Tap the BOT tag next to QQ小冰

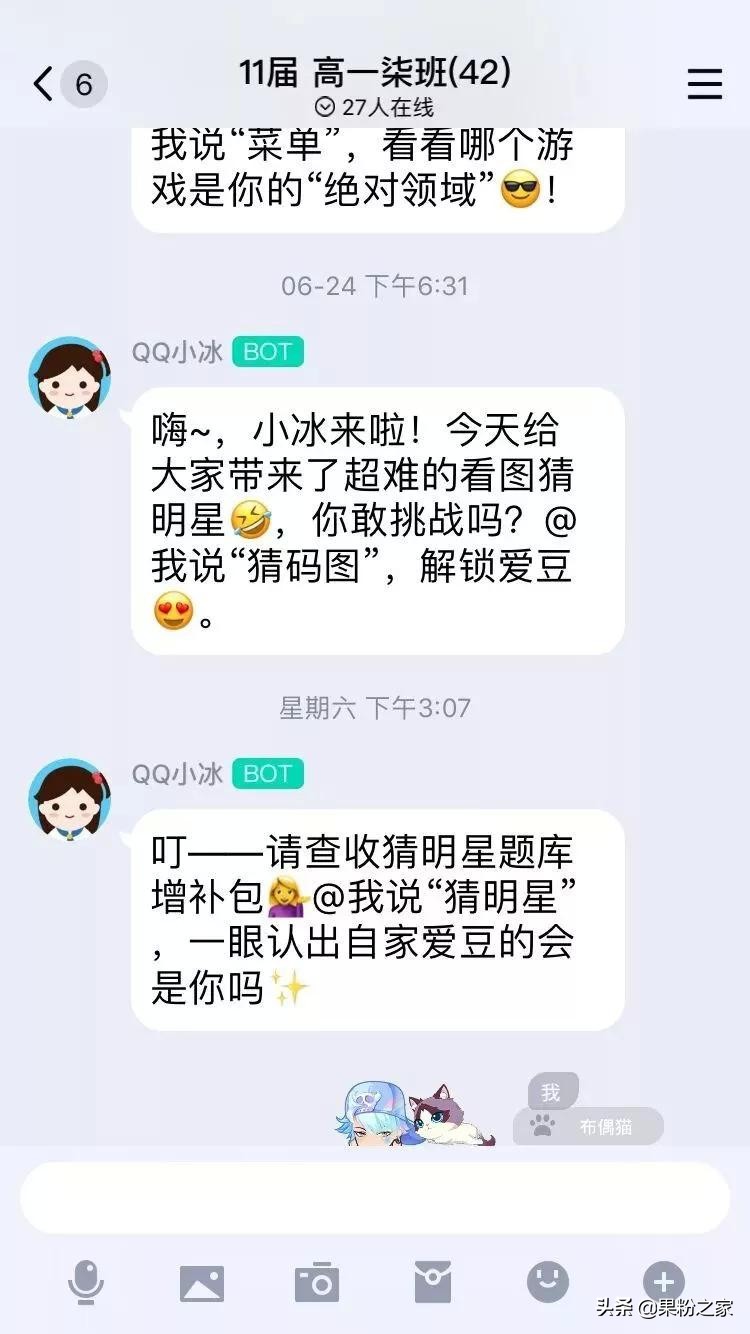coord(267,351)
